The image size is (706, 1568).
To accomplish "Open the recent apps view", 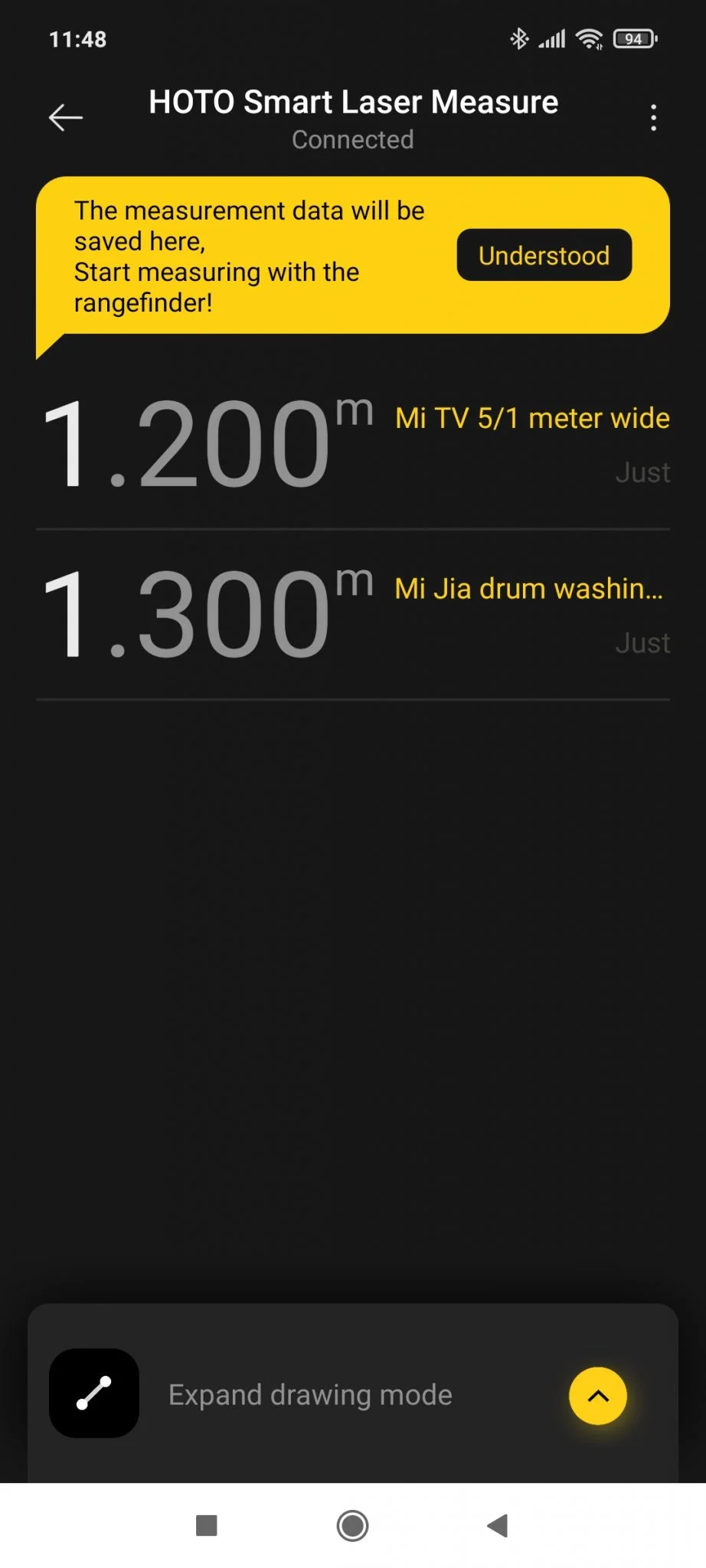I will tap(207, 1525).
